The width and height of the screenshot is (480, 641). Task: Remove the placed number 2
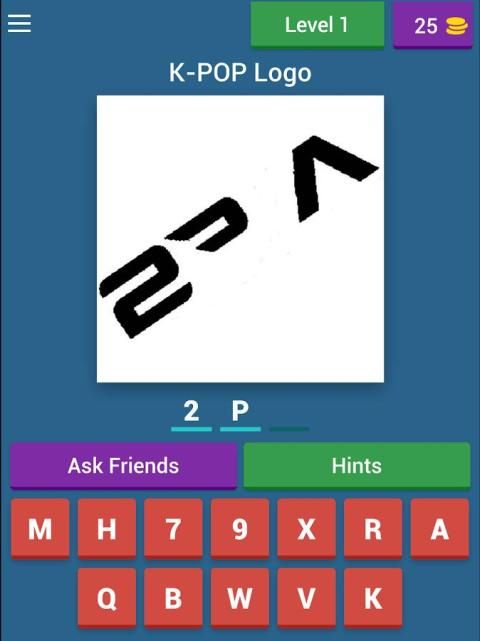(x=191, y=411)
